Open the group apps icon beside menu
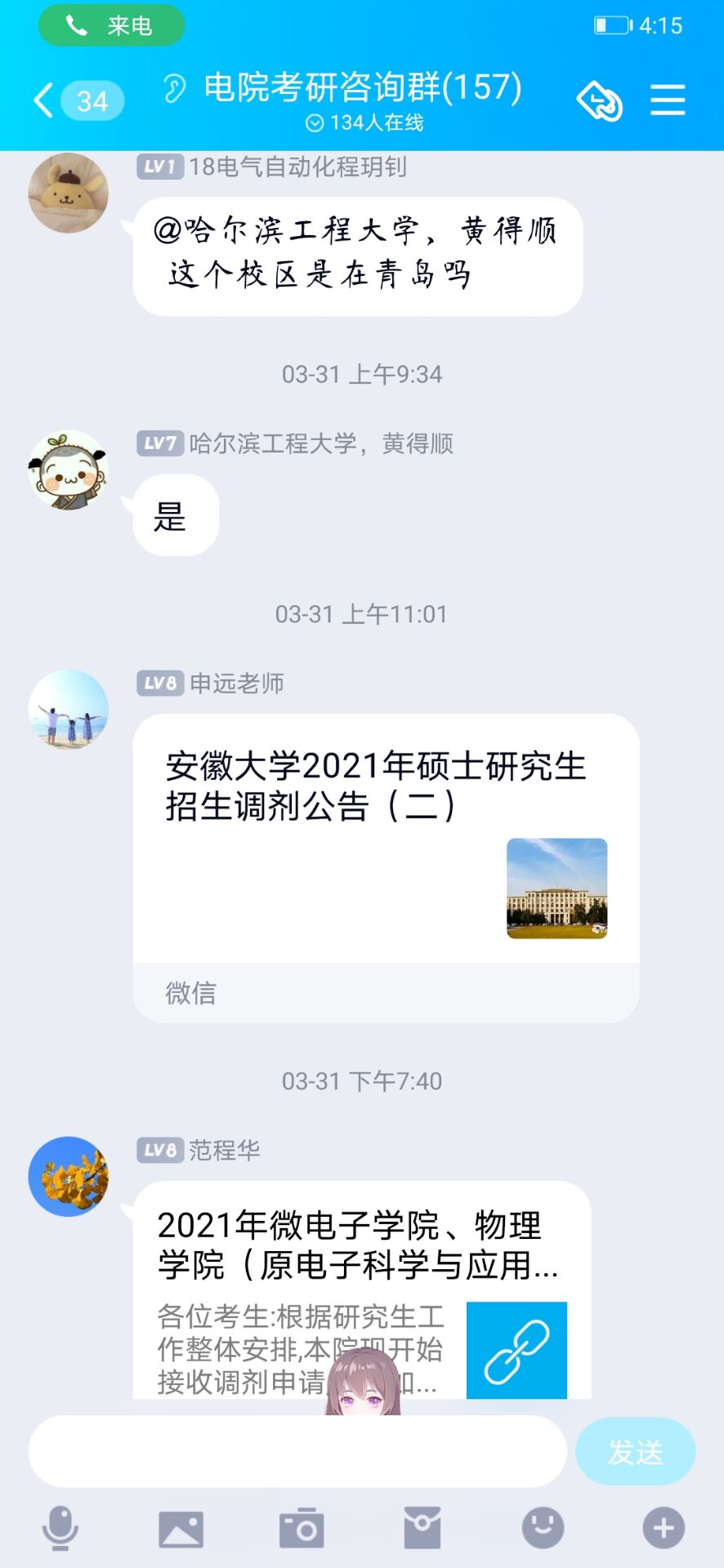This screenshot has height=1568, width=724. coord(599,101)
